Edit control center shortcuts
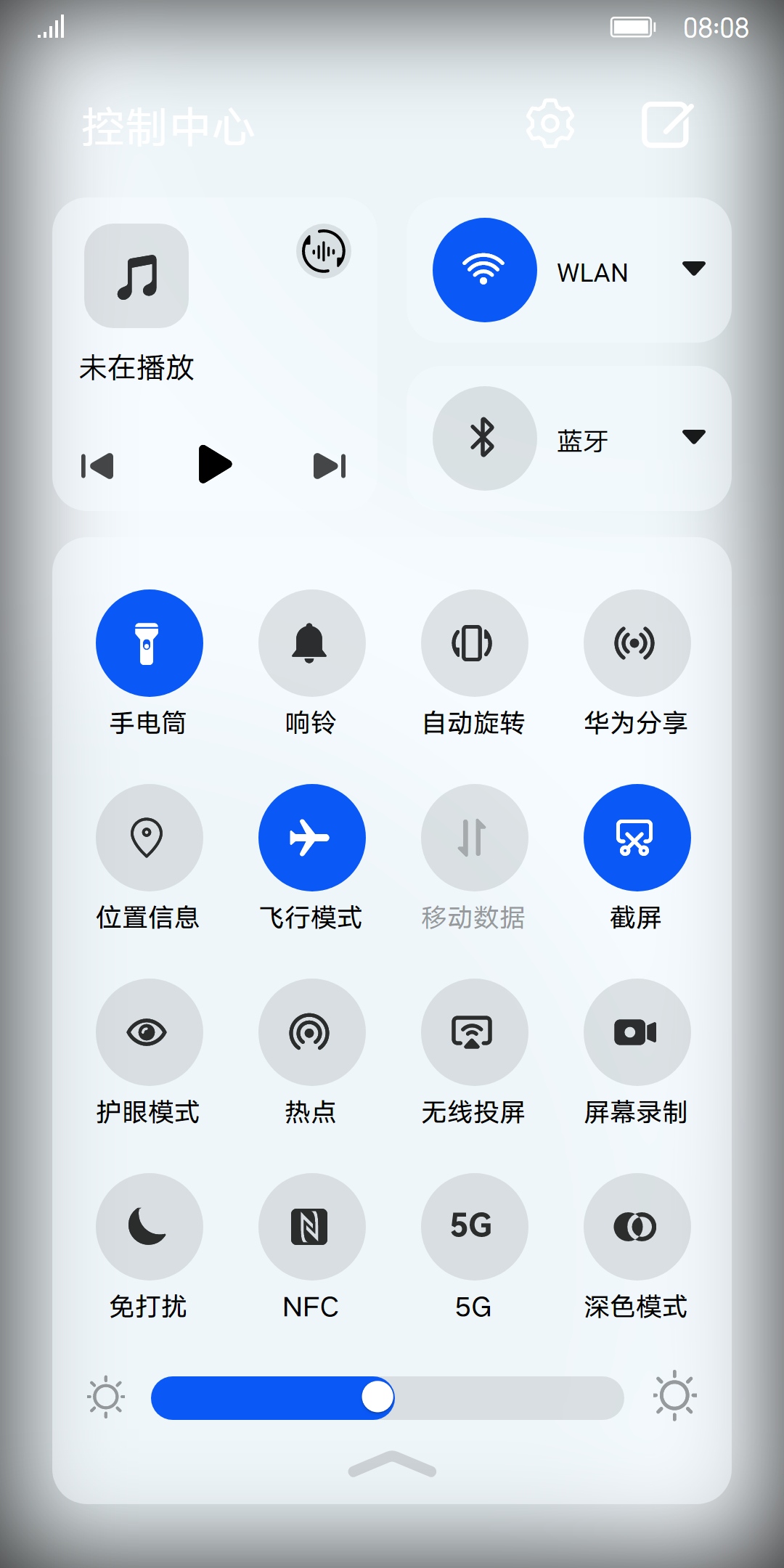Viewport: 784px width, 1568px height. coord(667,125)
